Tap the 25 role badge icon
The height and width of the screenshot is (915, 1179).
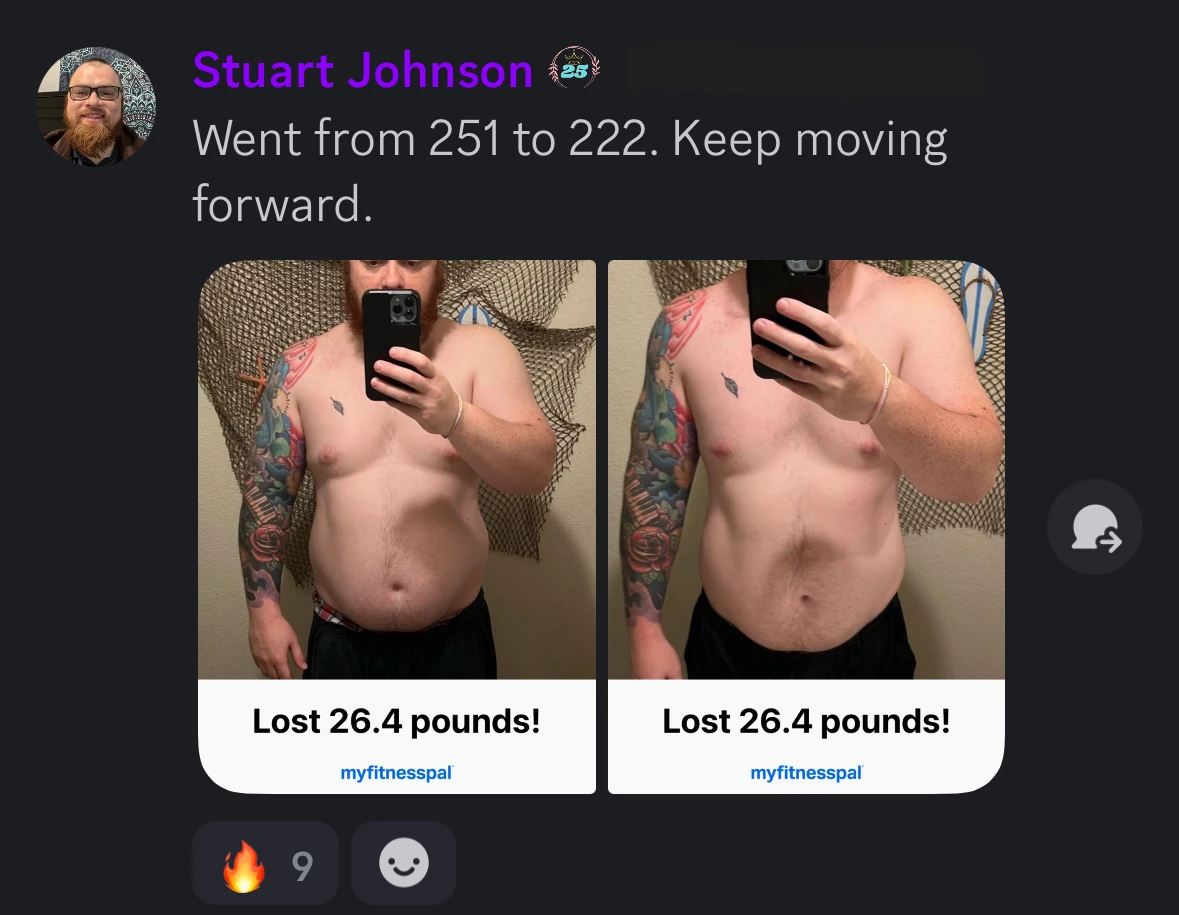click(575, 71)
